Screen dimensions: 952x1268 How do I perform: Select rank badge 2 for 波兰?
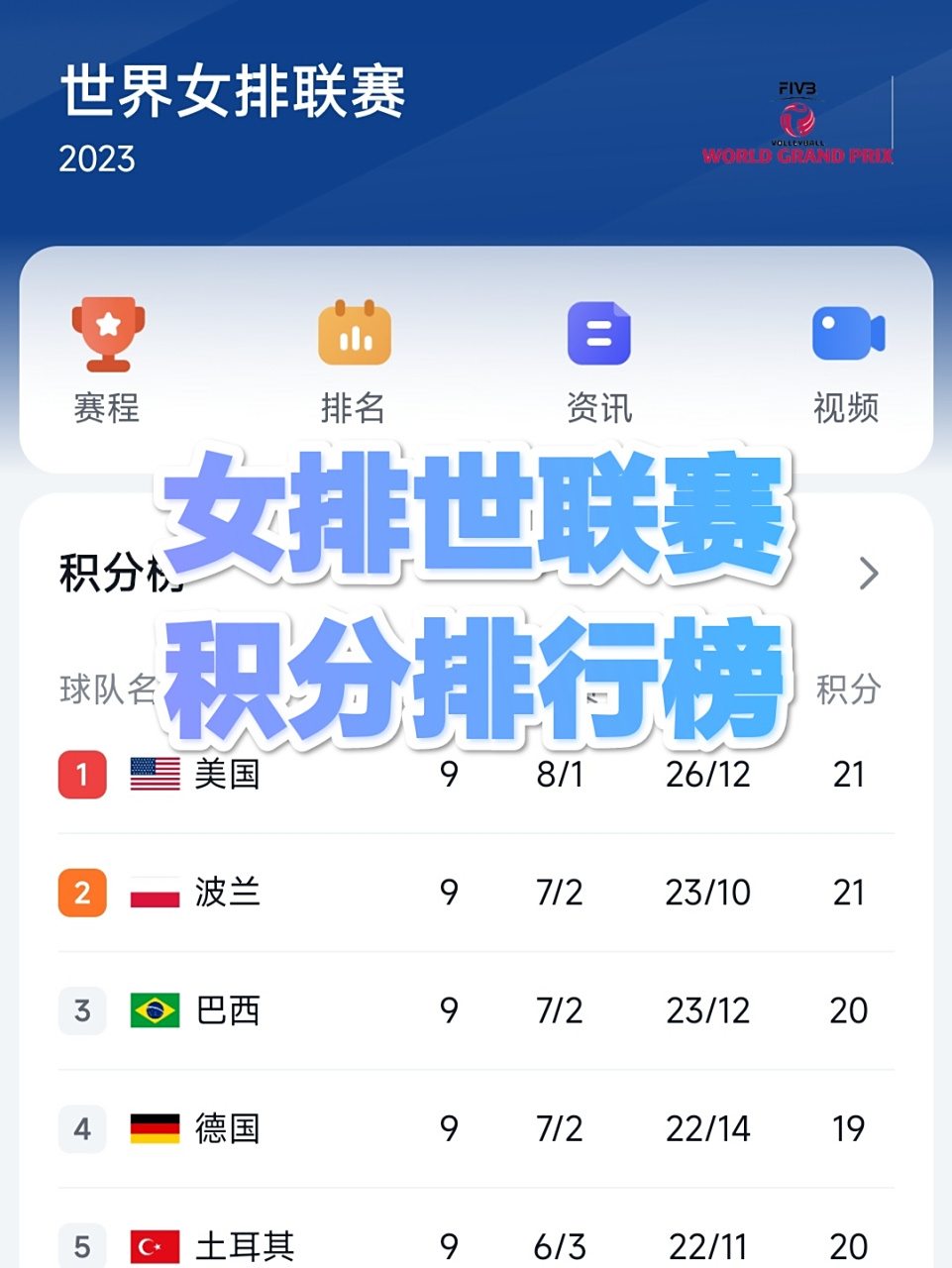pyautogui.click(x=81, y=893)
